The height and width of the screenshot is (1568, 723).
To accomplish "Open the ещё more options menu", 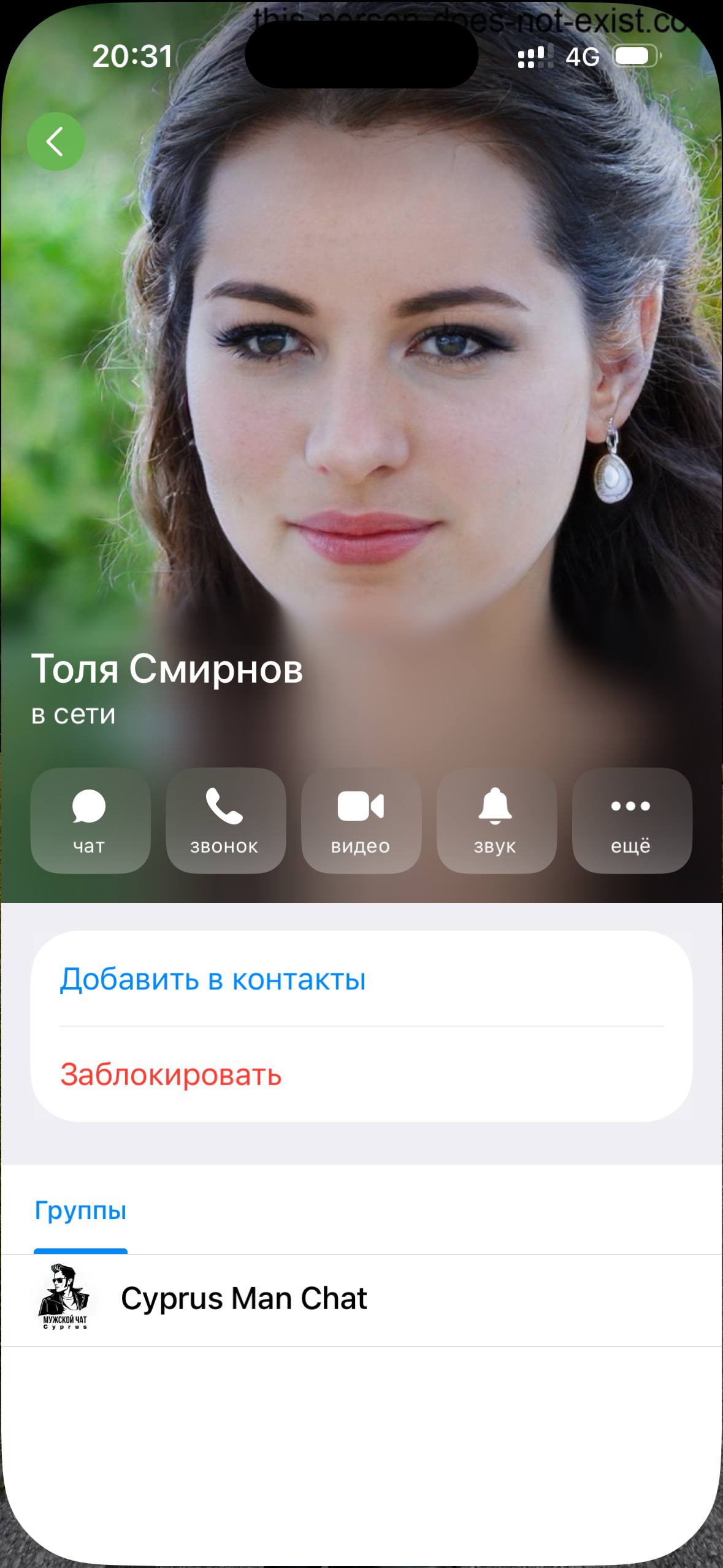I will point(631,820).
